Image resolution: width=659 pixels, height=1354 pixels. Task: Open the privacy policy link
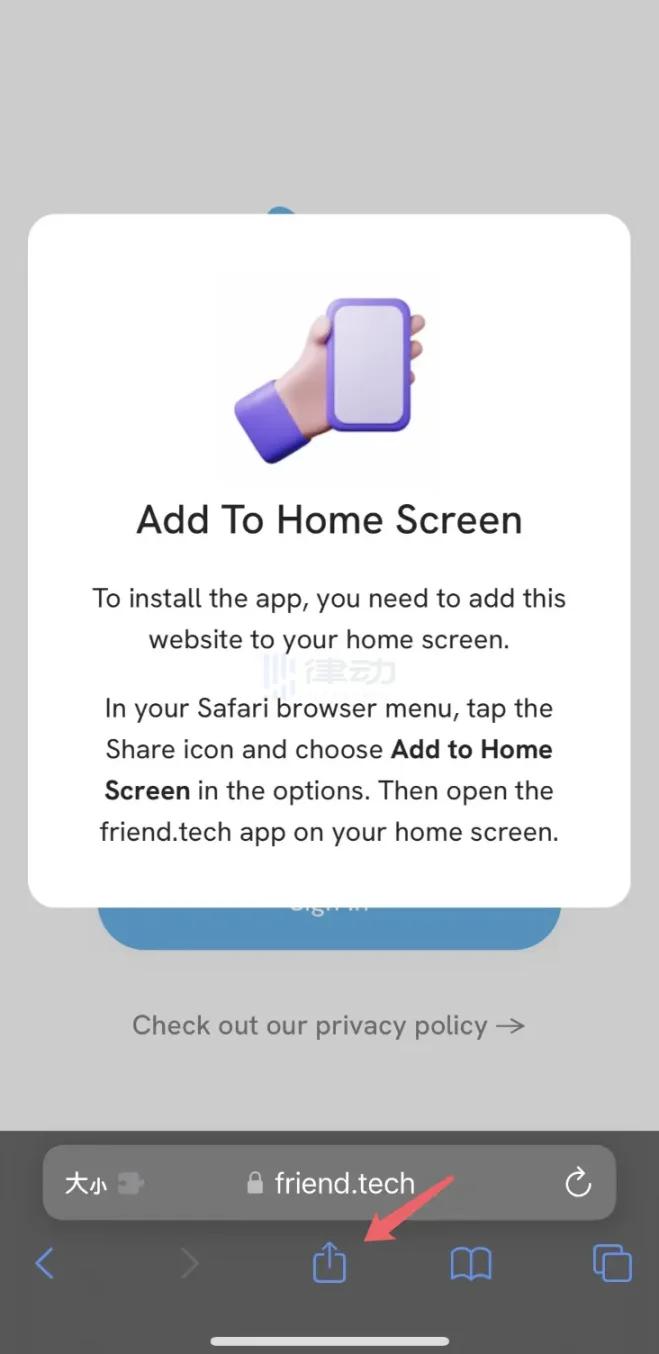click(328, 1025)
